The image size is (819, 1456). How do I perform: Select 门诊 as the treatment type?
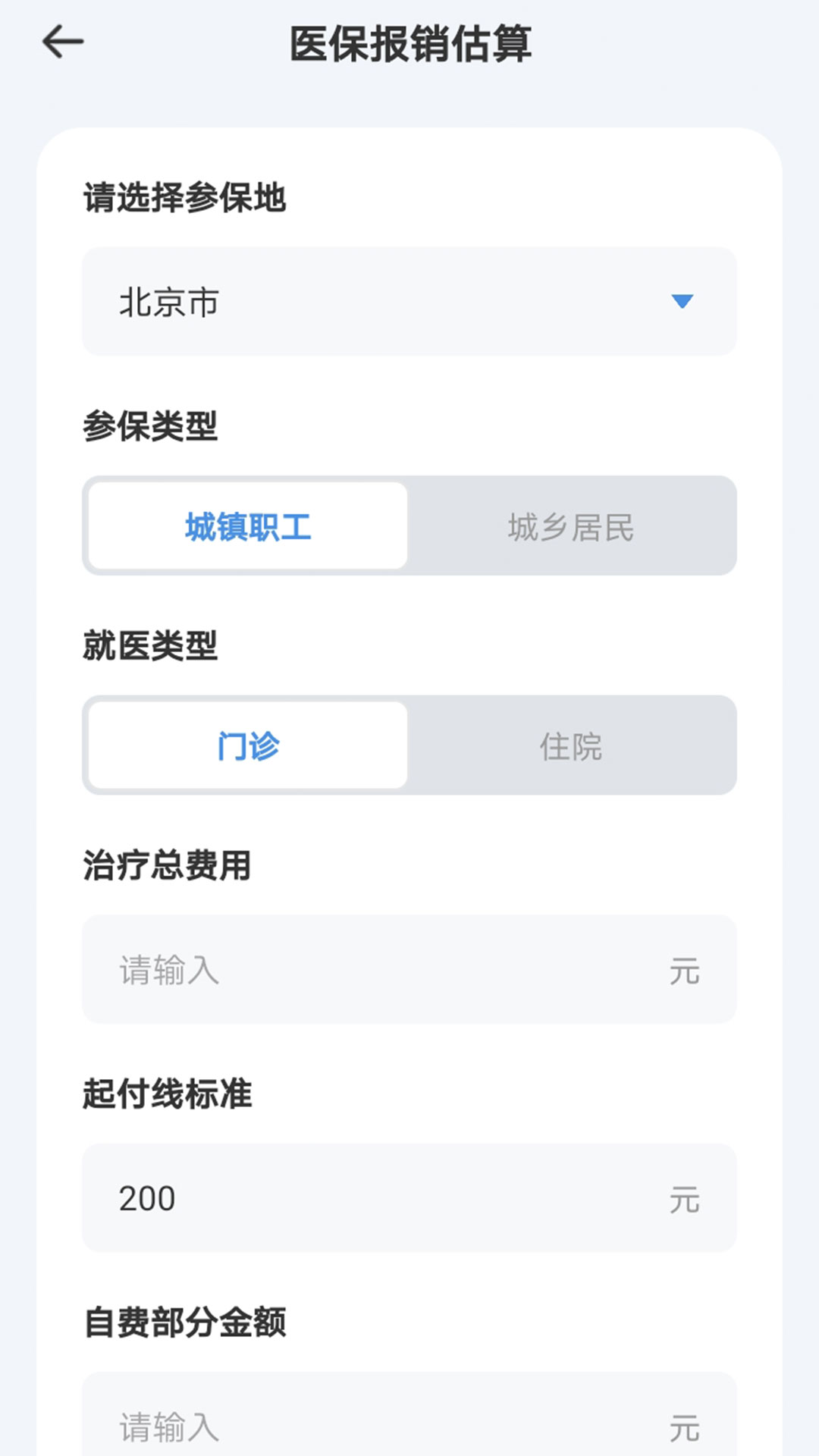coord(246,745)
